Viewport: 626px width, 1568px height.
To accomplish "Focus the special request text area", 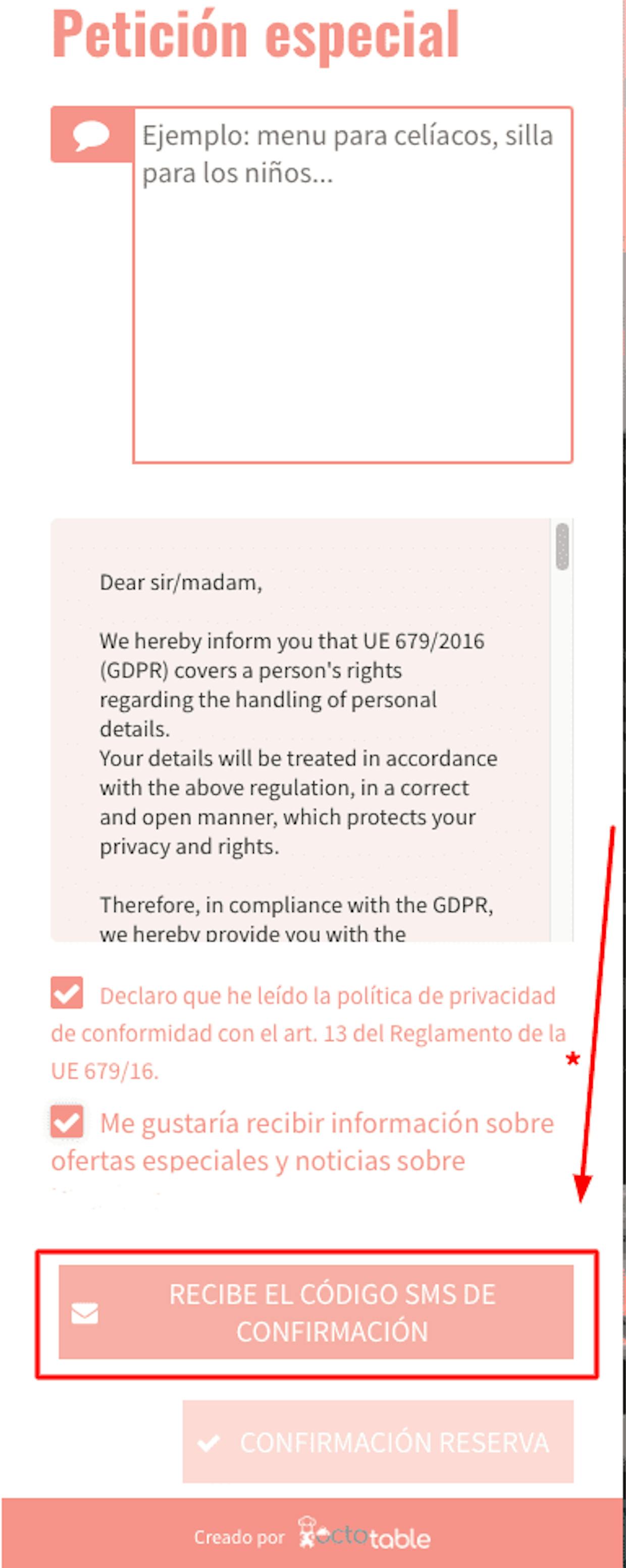I will point(352,285).
